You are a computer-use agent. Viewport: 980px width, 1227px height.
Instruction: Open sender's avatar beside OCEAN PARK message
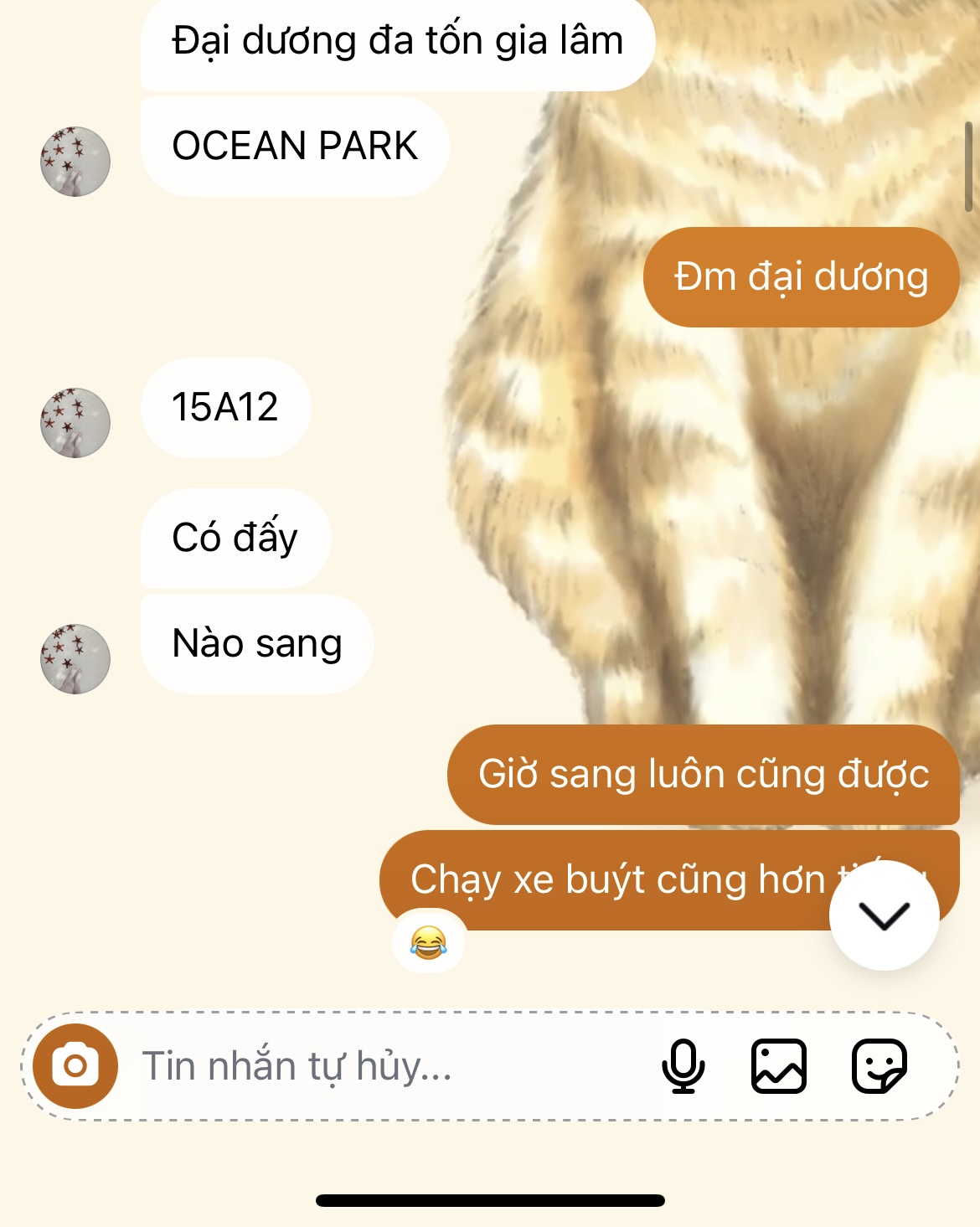[75, 162]
